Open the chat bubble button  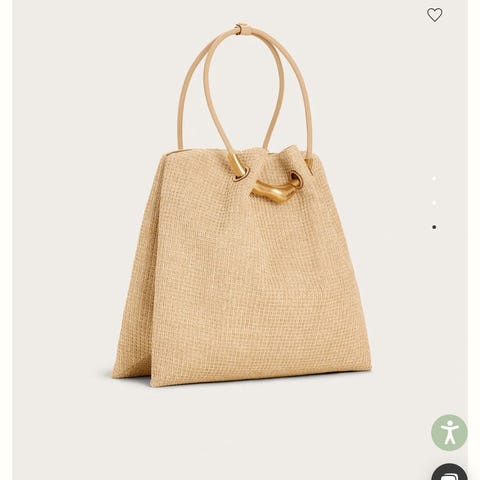pyautogui.click(x=449, y=472)
